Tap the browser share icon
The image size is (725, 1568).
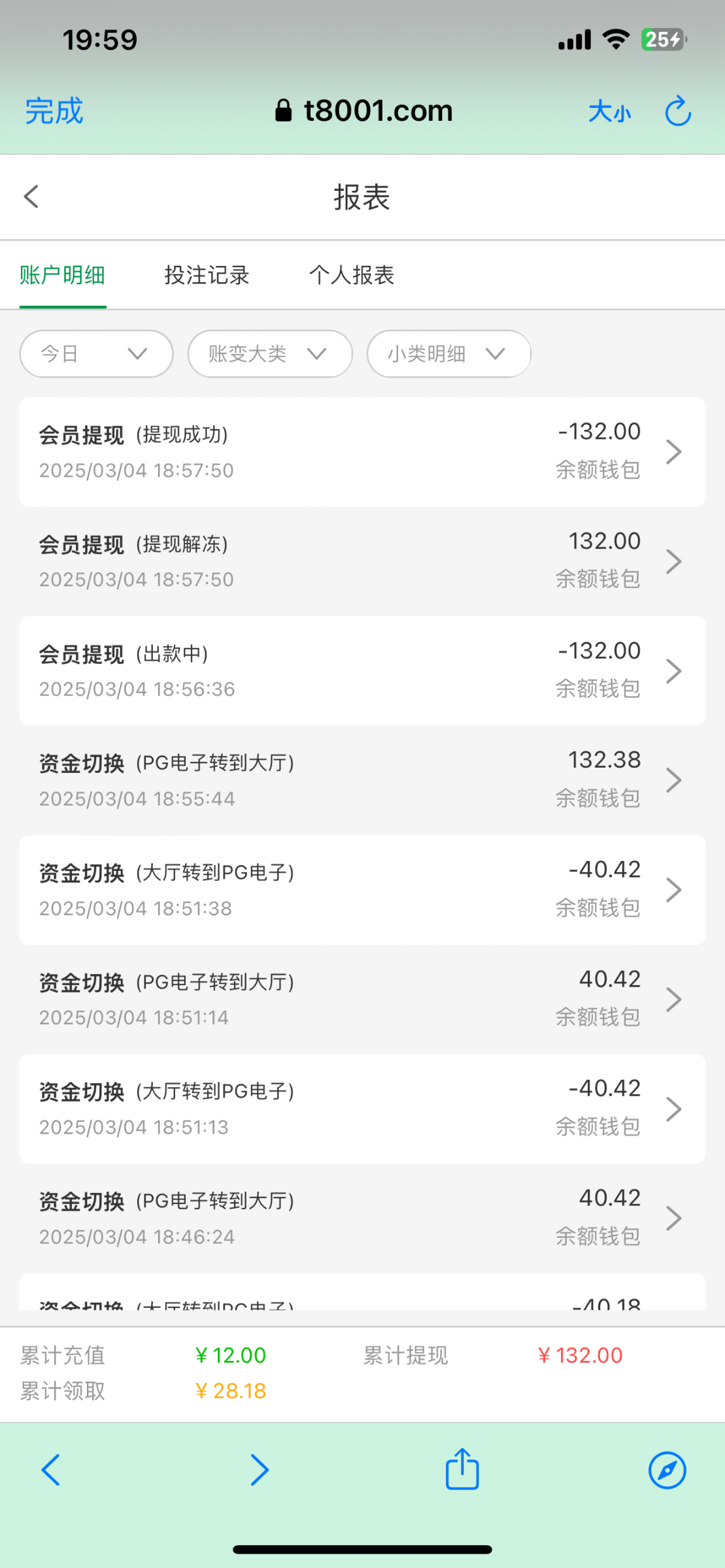[462, 1470]
